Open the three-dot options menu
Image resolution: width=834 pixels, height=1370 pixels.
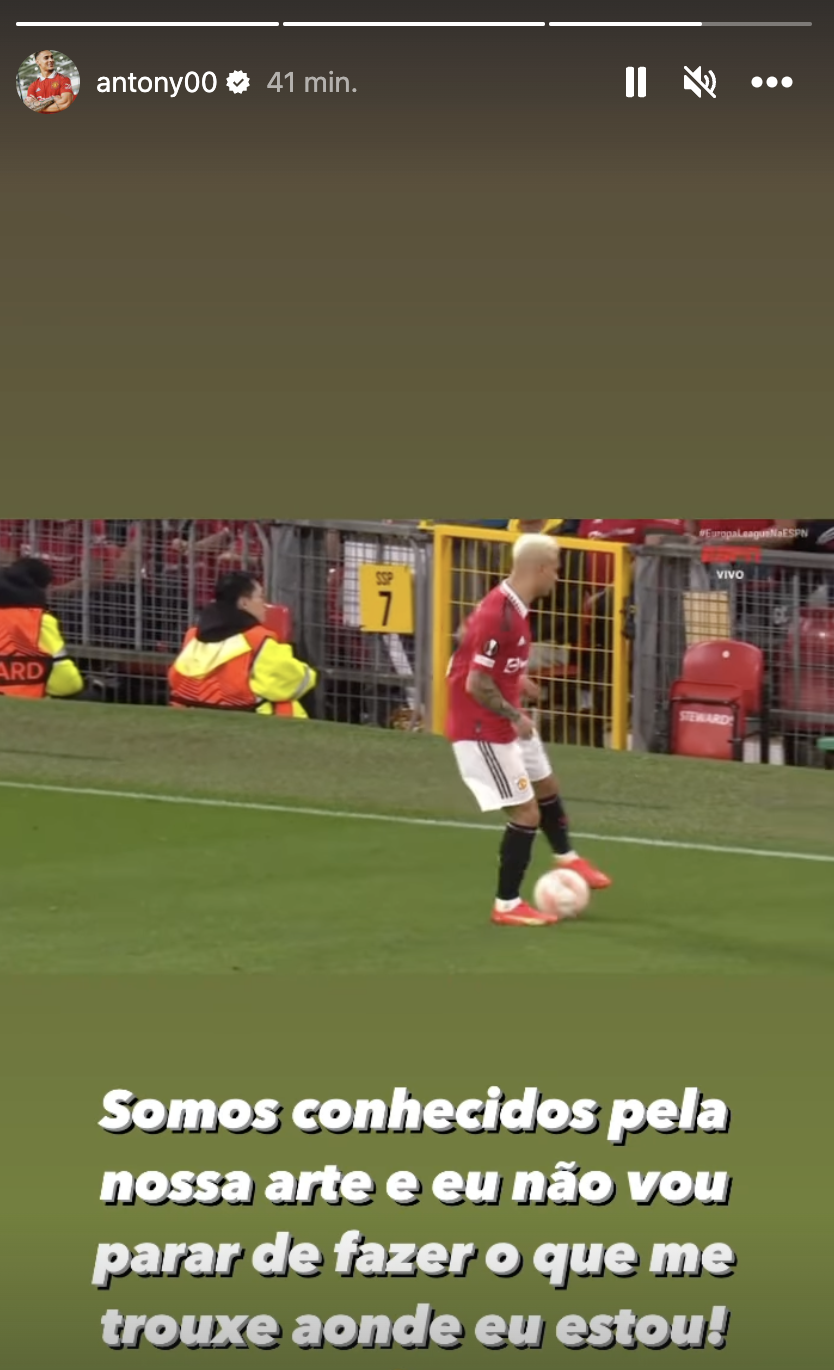coord(771,82)
